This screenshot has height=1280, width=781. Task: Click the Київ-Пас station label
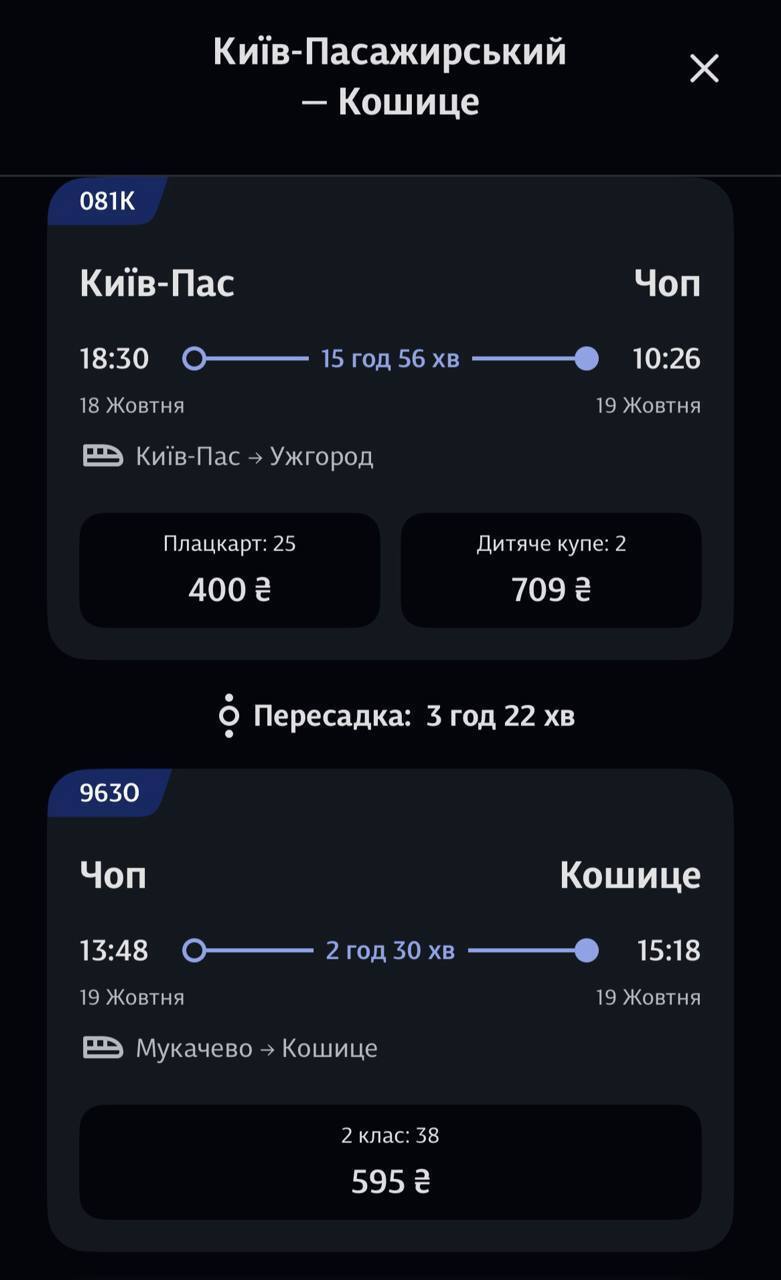point(157,283)
